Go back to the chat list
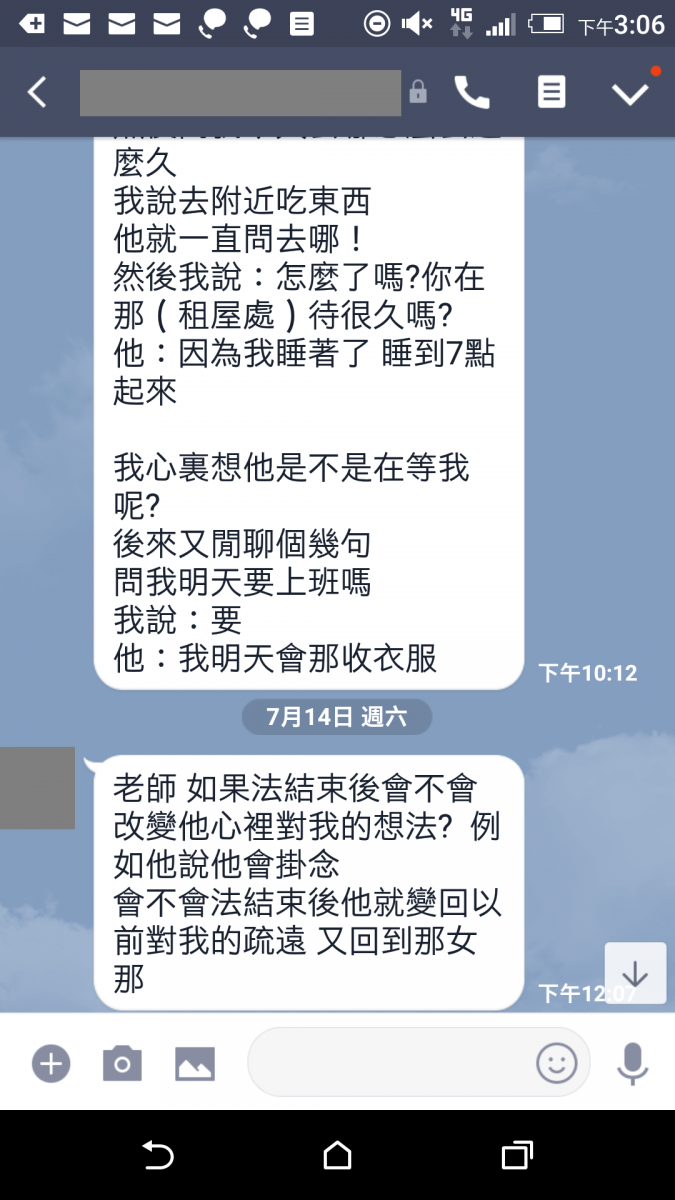 pyautogui.click(x=37, y=93)
